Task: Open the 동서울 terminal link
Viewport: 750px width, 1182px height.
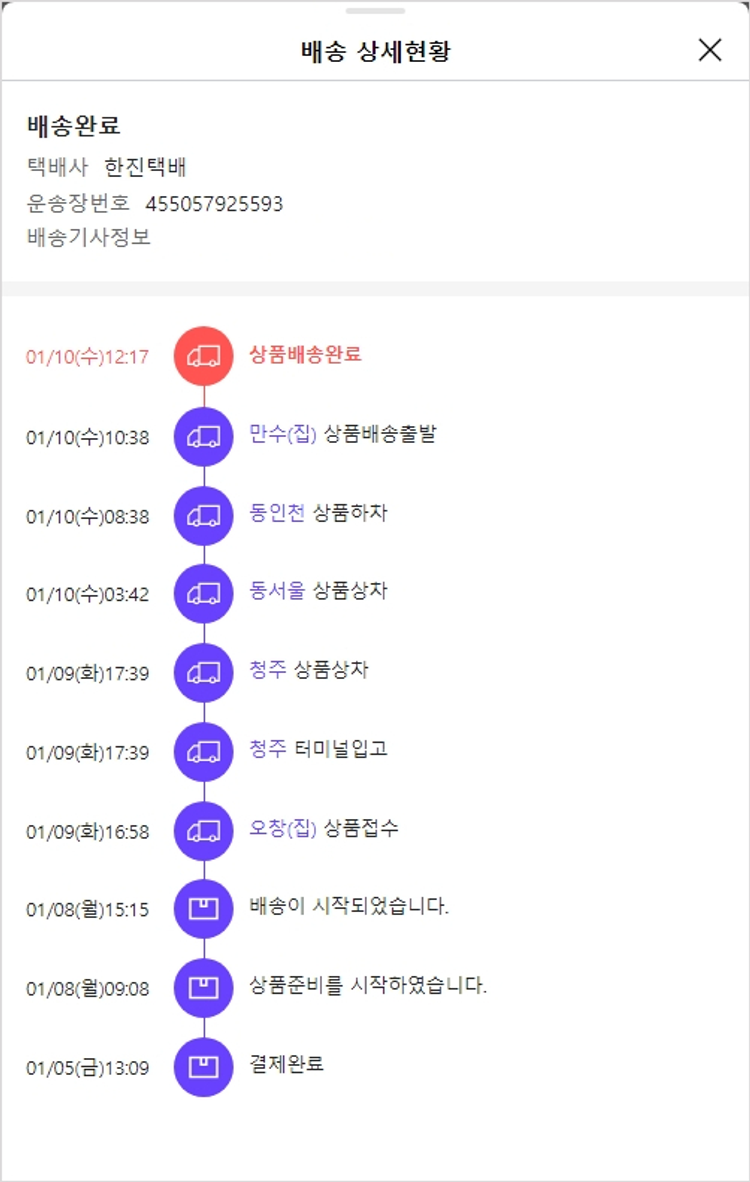Action: click(x=277, y=591)
